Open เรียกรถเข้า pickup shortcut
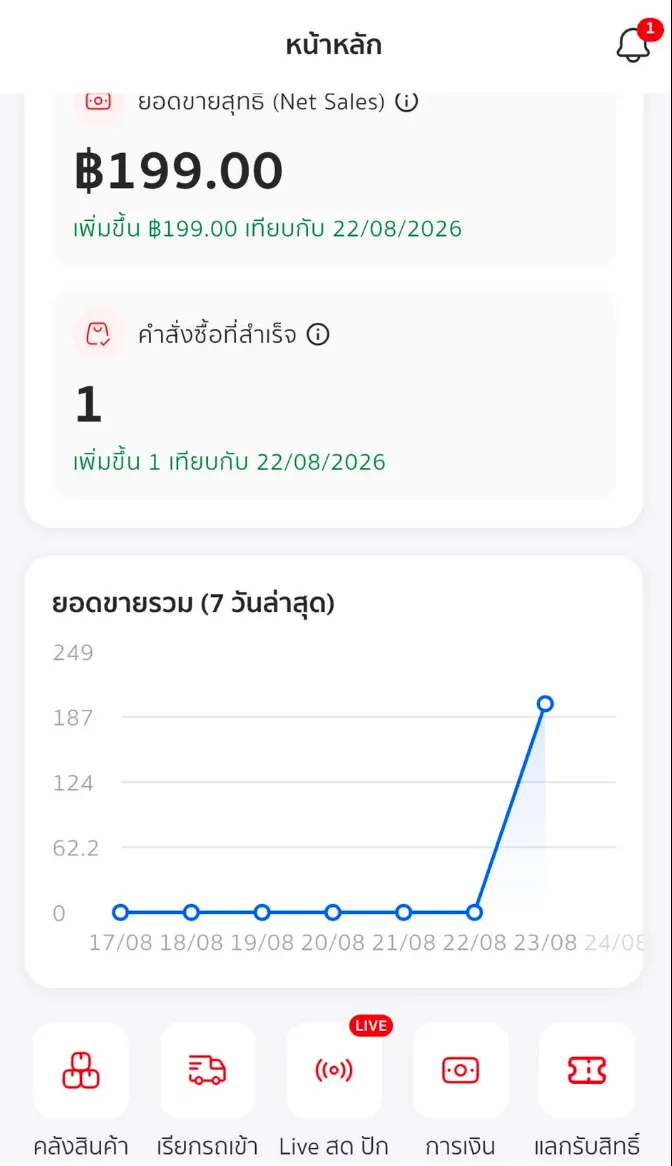 (x=207, y=1070)
